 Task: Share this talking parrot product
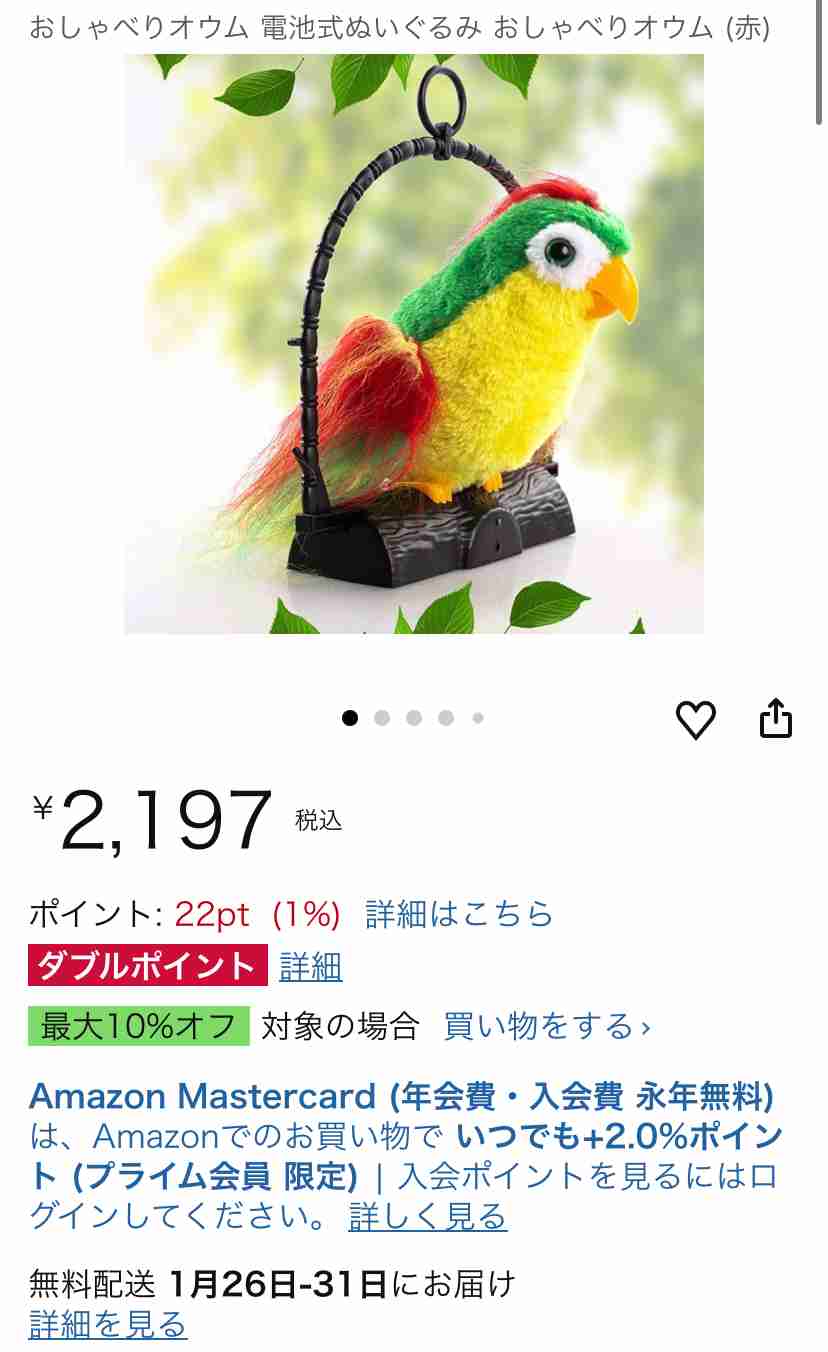tap(776, 718)
